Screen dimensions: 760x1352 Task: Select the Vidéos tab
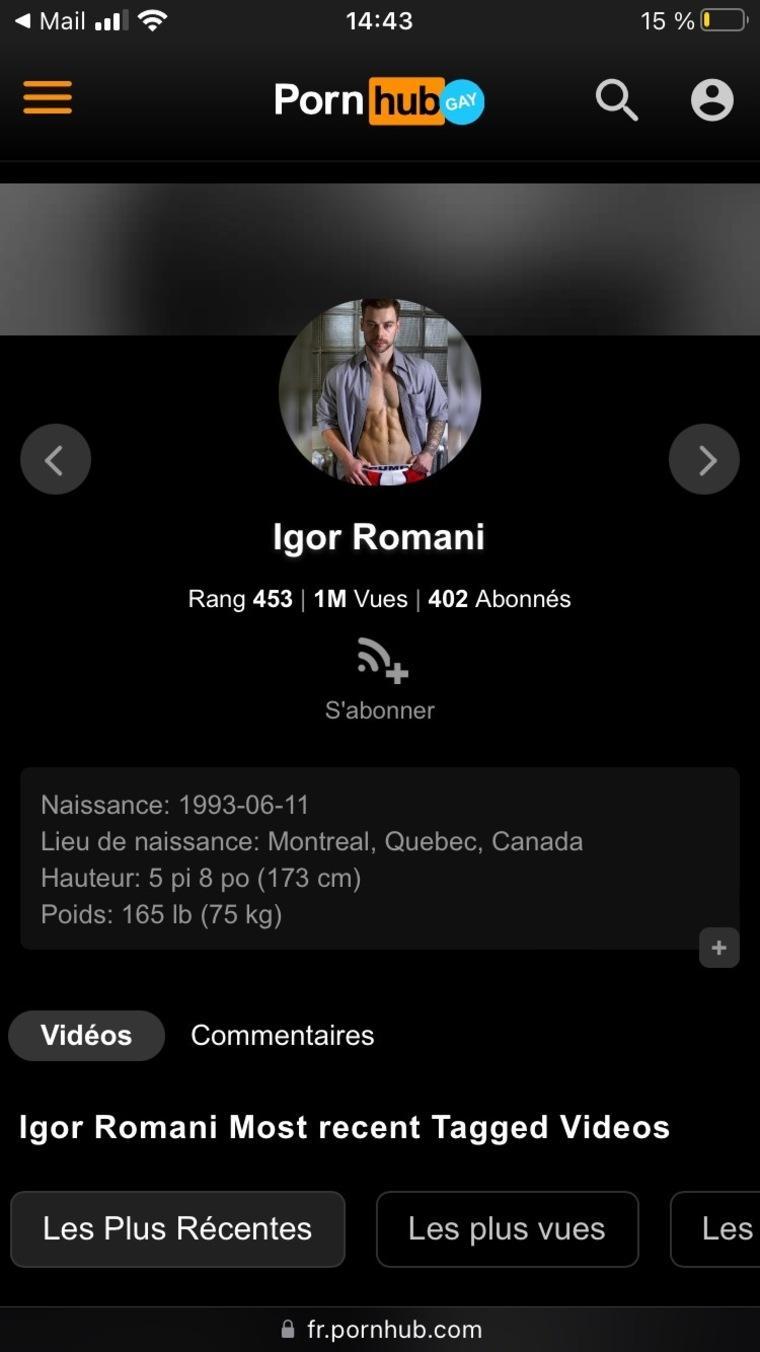[x=86, y=1035]
